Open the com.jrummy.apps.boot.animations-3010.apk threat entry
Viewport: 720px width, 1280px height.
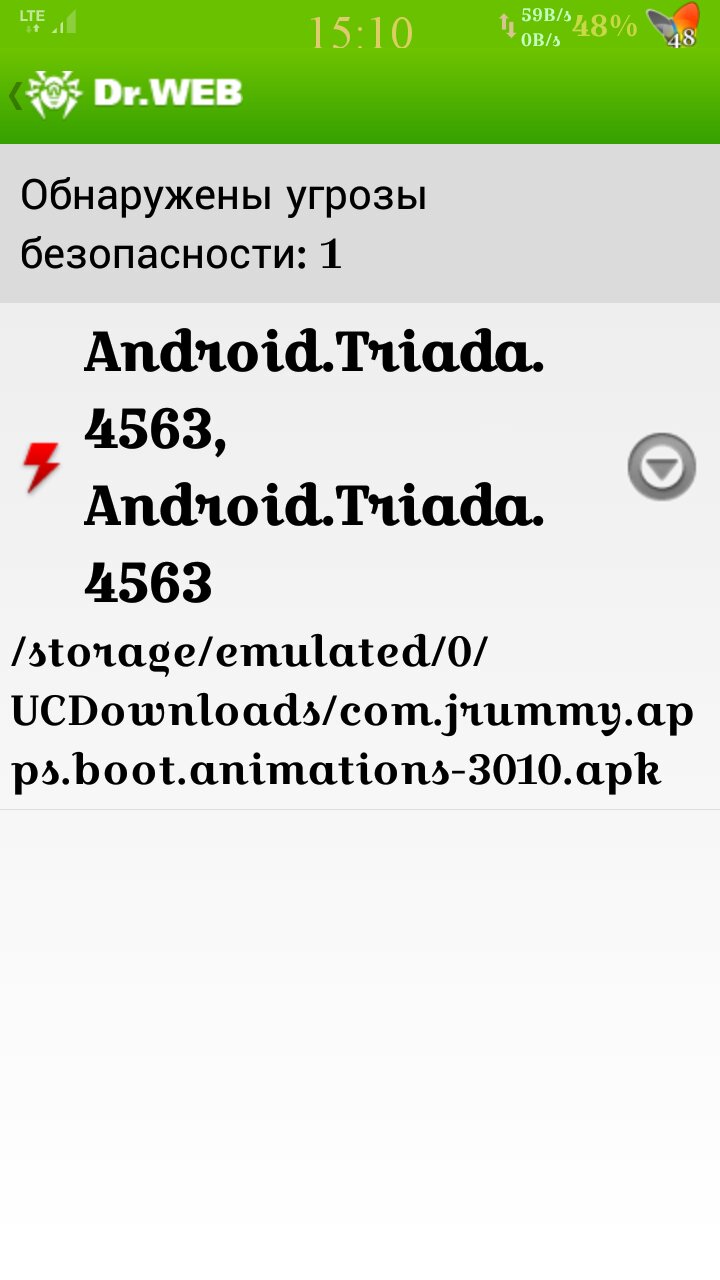pos(360,556)
